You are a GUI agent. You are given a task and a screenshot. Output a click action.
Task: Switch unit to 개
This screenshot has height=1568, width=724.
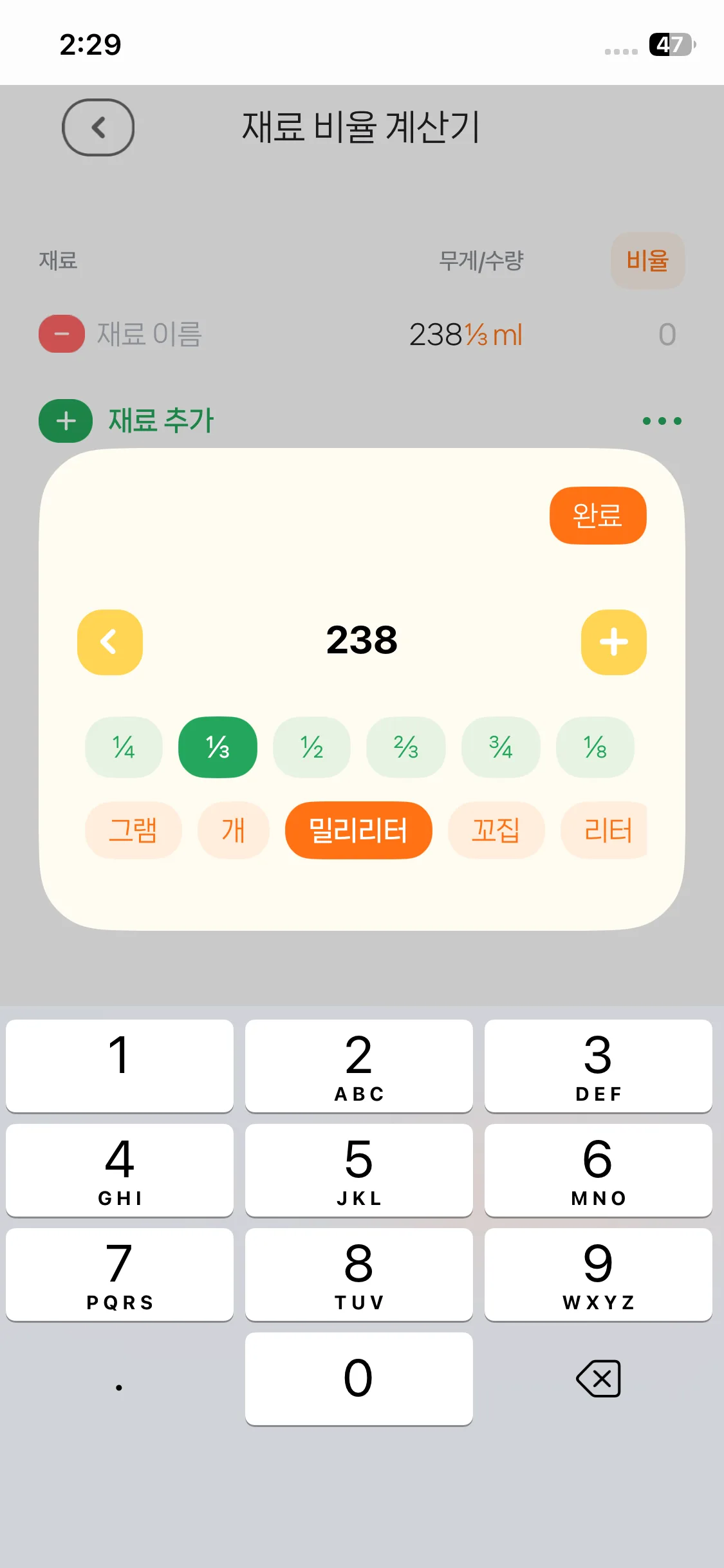coord(233,830)
